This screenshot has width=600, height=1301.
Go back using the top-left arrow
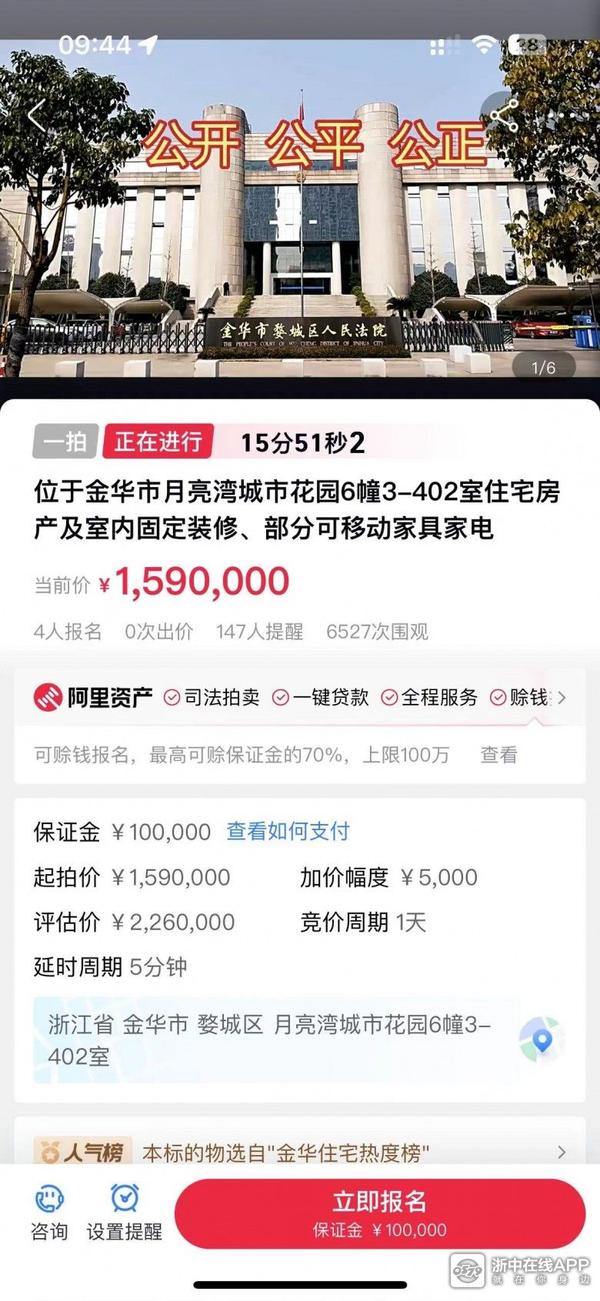[36, 115]
